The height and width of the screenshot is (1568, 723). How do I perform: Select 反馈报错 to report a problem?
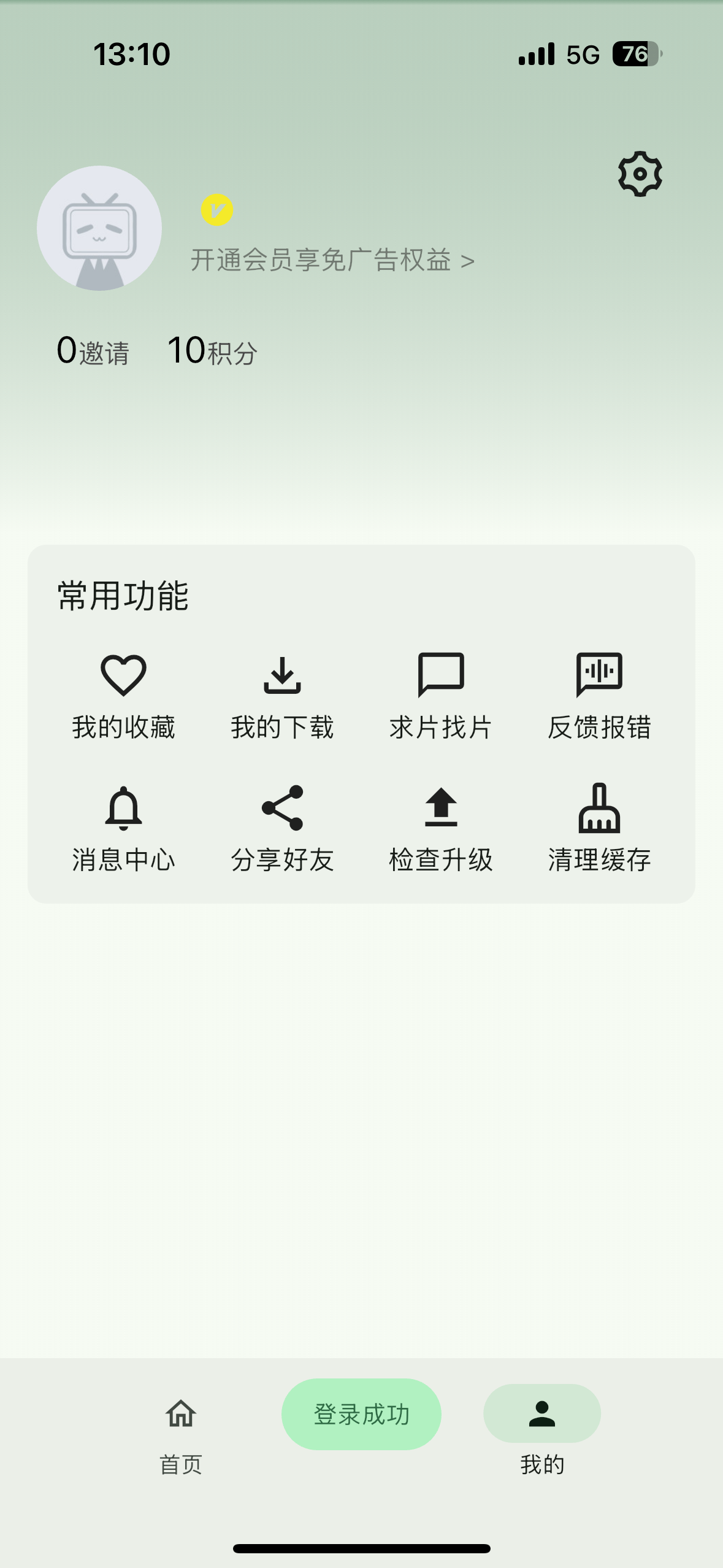pos(599,696)
